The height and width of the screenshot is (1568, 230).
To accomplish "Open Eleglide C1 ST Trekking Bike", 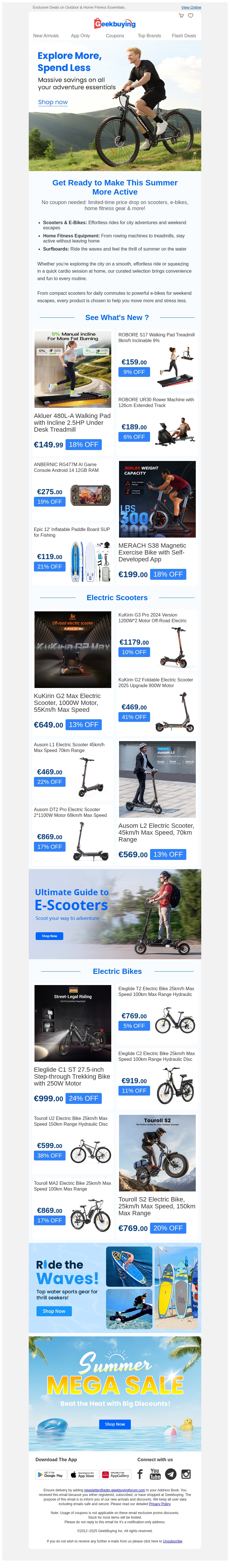I will click(x=72, y=1076).
